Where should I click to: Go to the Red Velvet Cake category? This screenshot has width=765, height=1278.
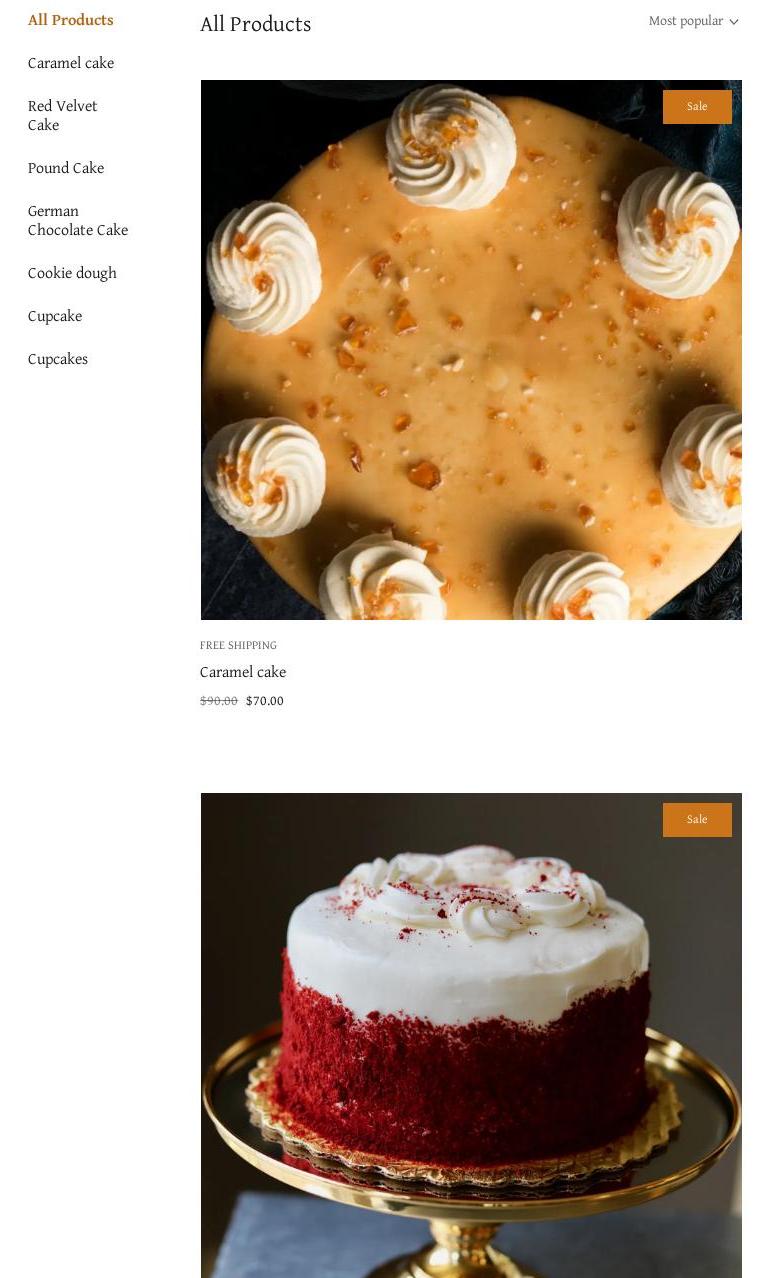pyautogui.click(x=63, y=116)
